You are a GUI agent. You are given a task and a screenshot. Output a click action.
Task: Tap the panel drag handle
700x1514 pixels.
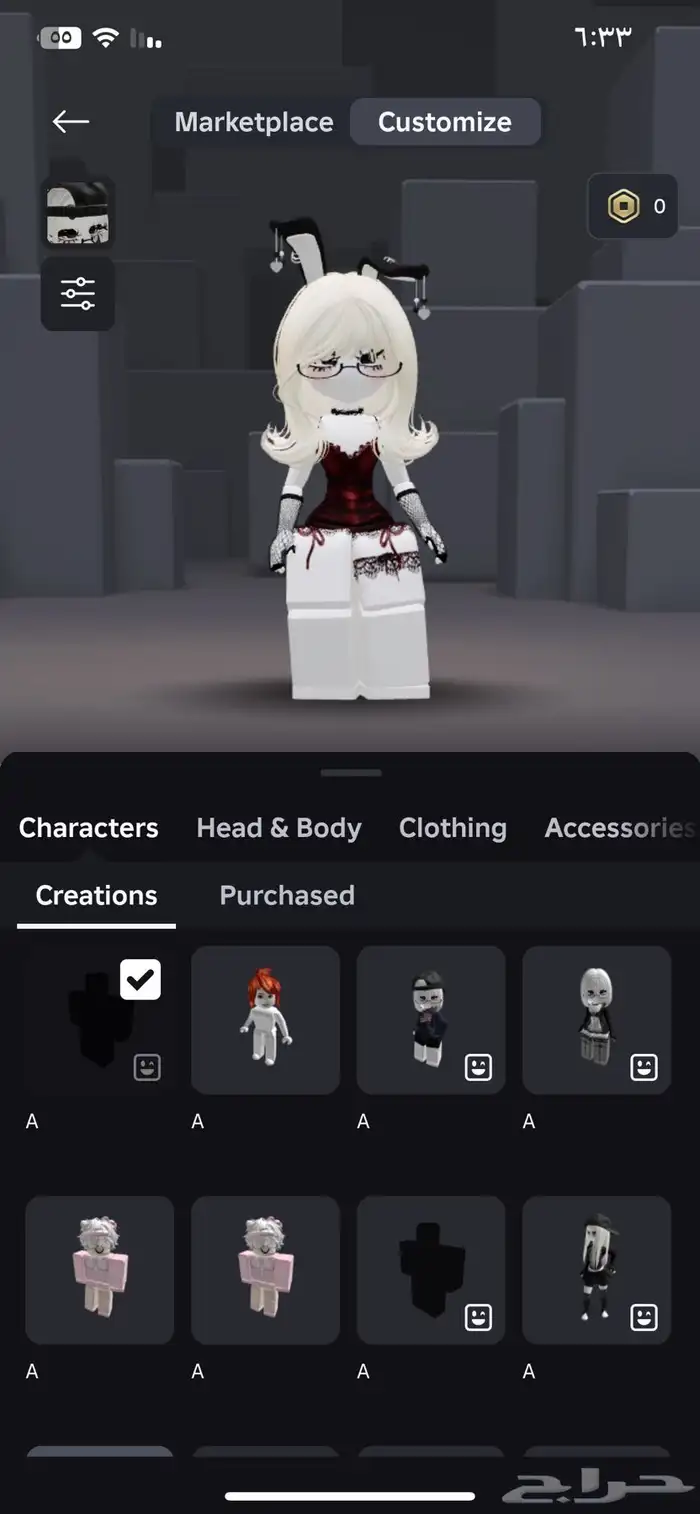(350, 773)
